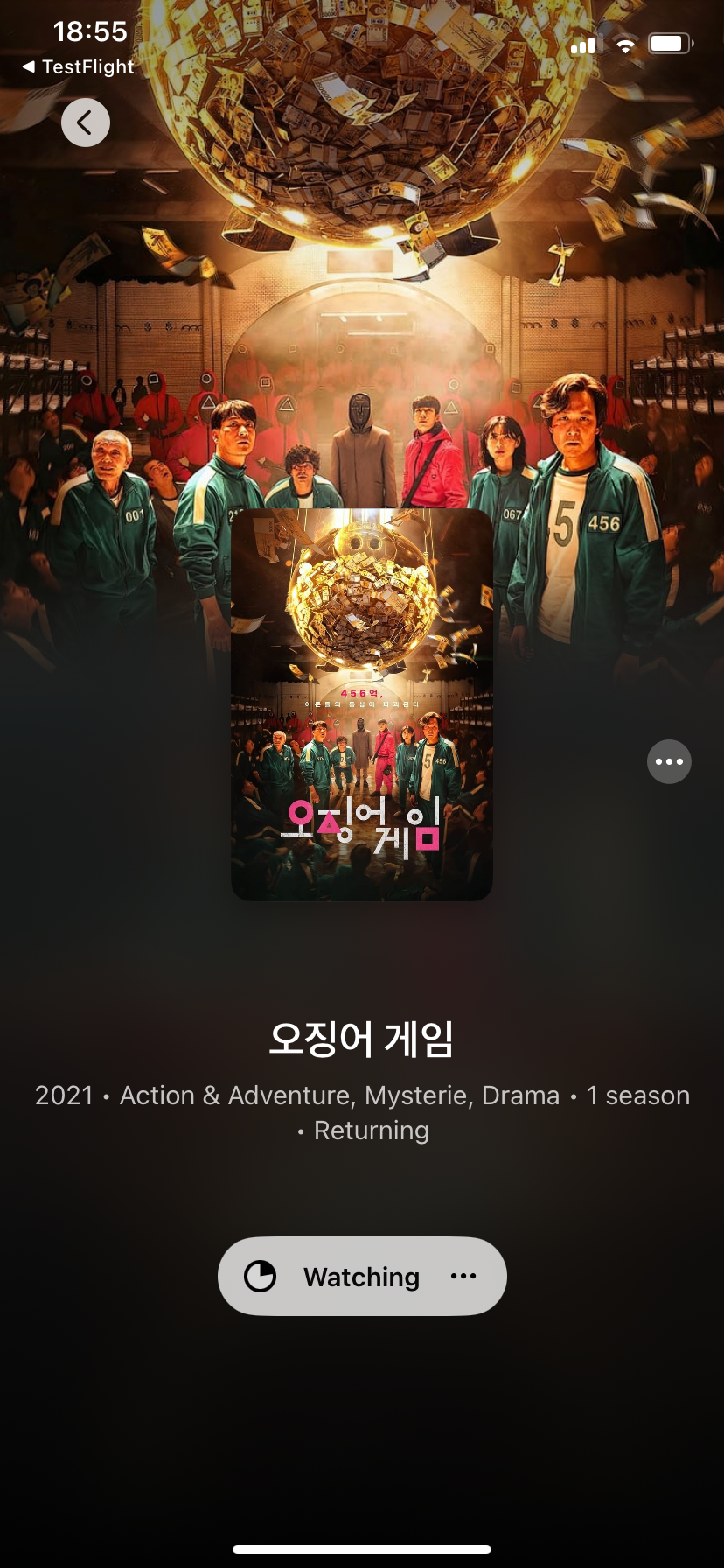
Task: Go back using the chevron button
Action: coord(86,122)
